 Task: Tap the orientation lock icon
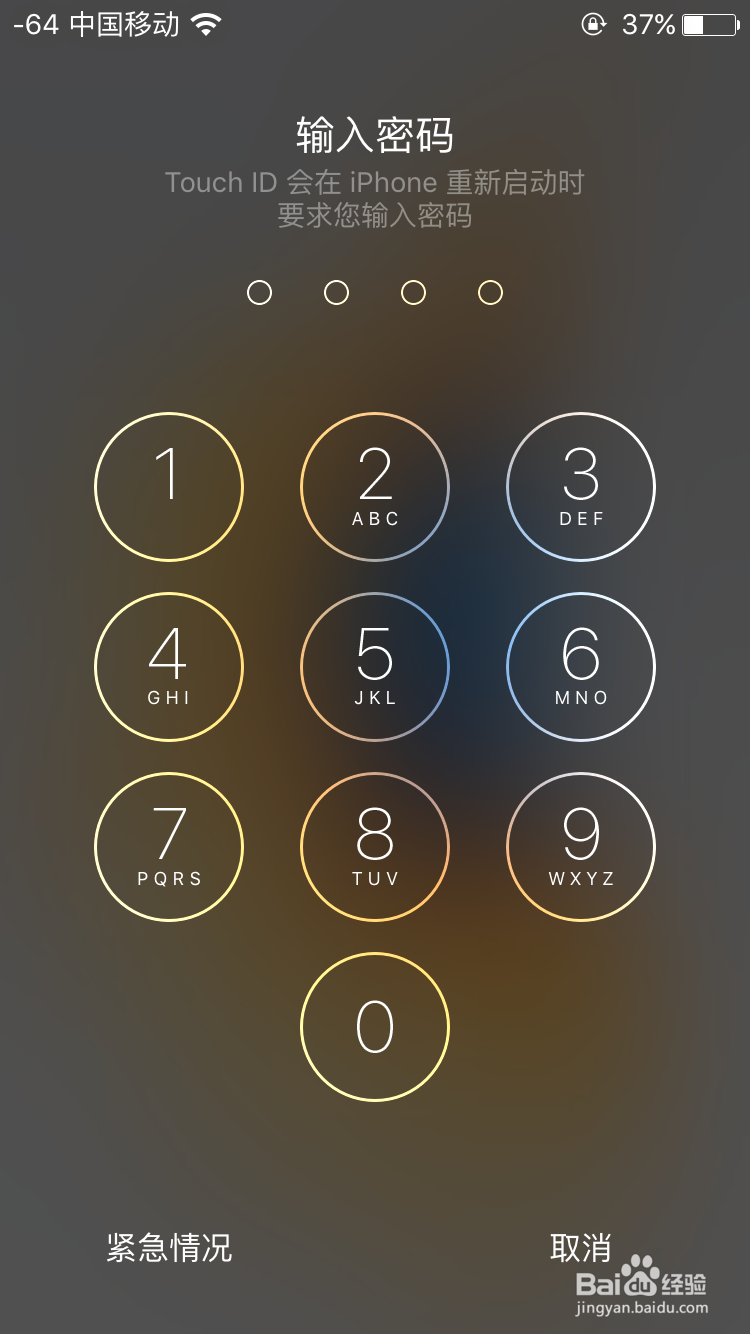click(593, 24)
